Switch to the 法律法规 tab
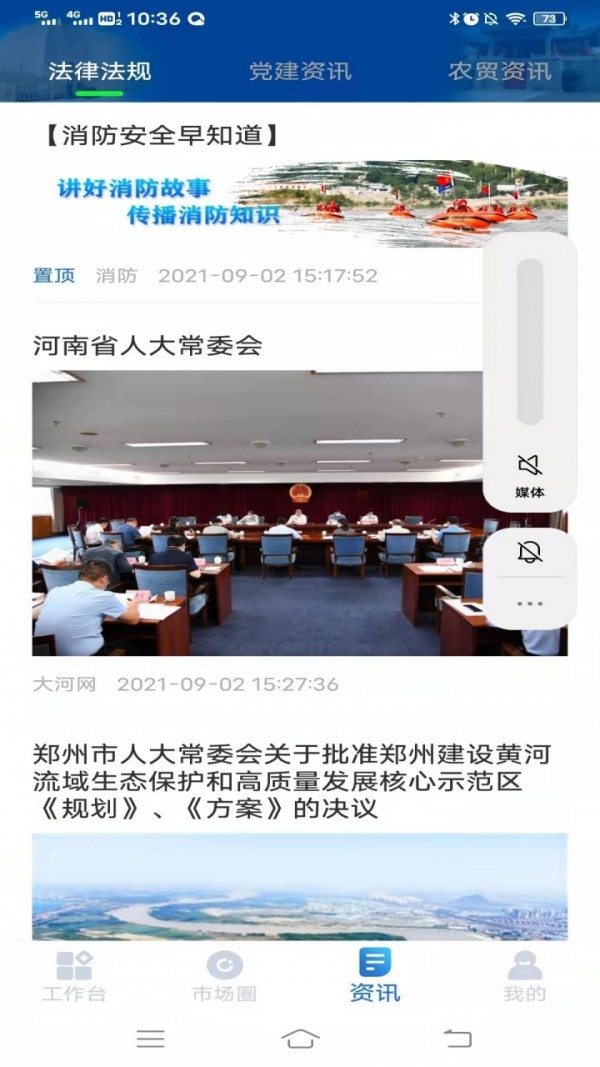 [x=100, y=71]
